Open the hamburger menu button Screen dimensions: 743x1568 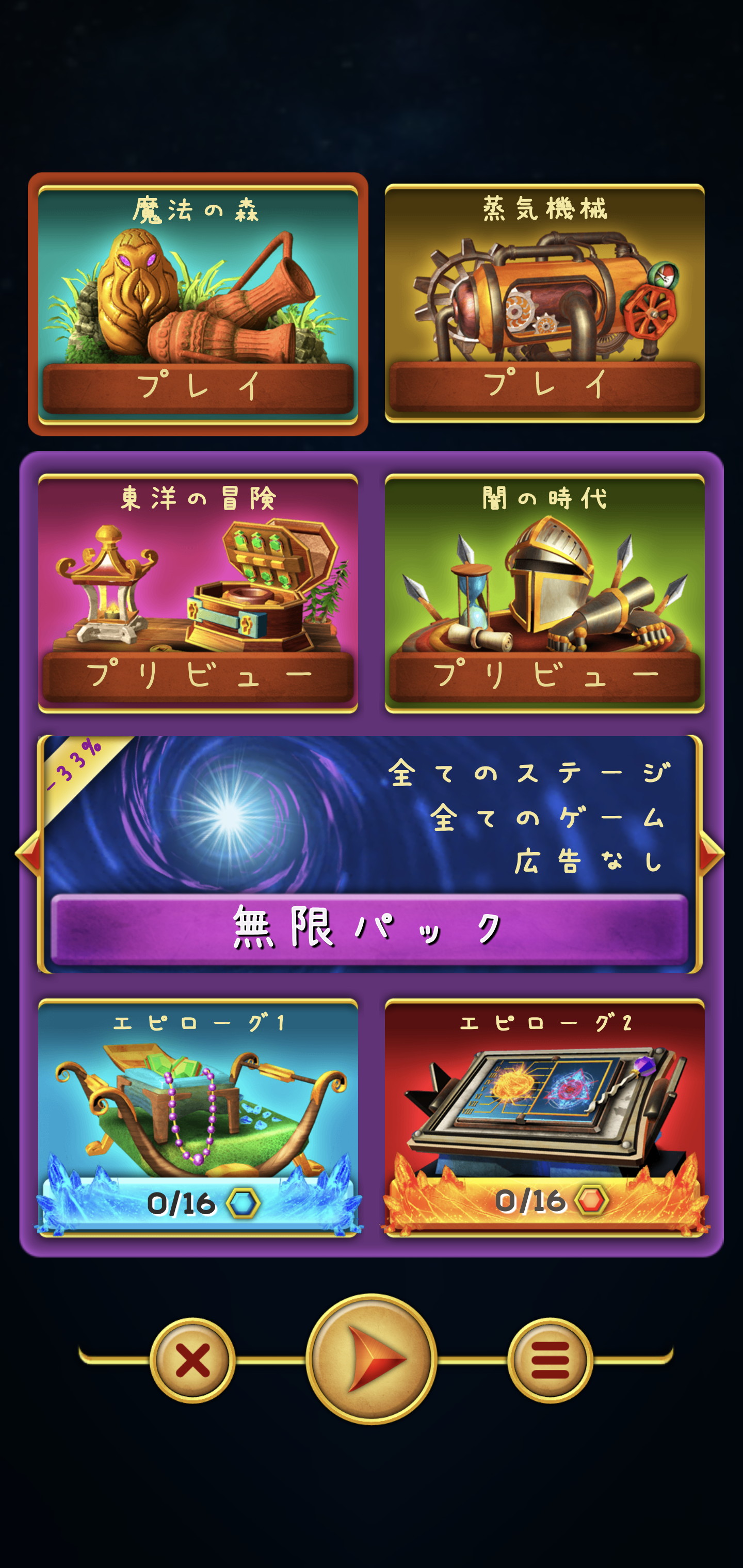(x=550, y=1361)
